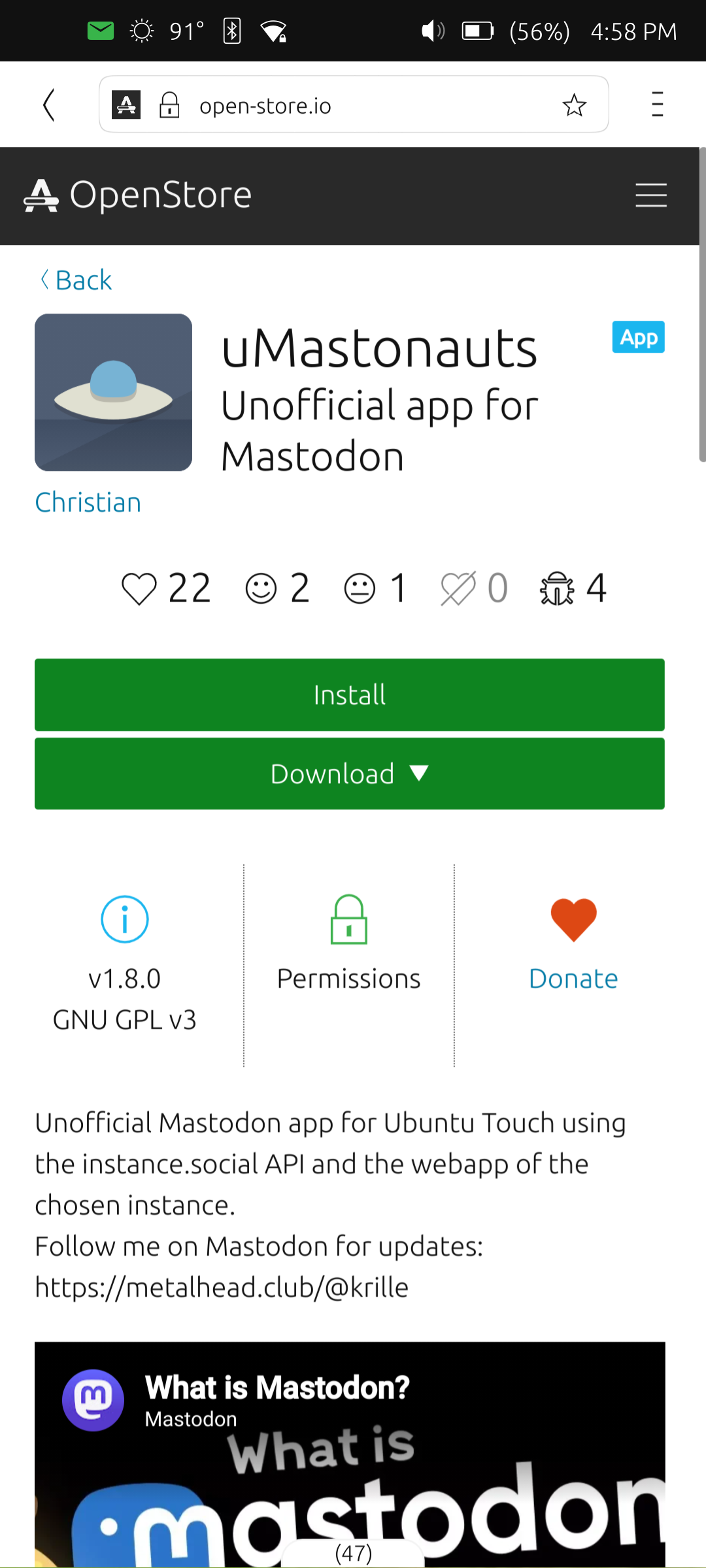Go to the OpenStore home logo

pos(138,195)
